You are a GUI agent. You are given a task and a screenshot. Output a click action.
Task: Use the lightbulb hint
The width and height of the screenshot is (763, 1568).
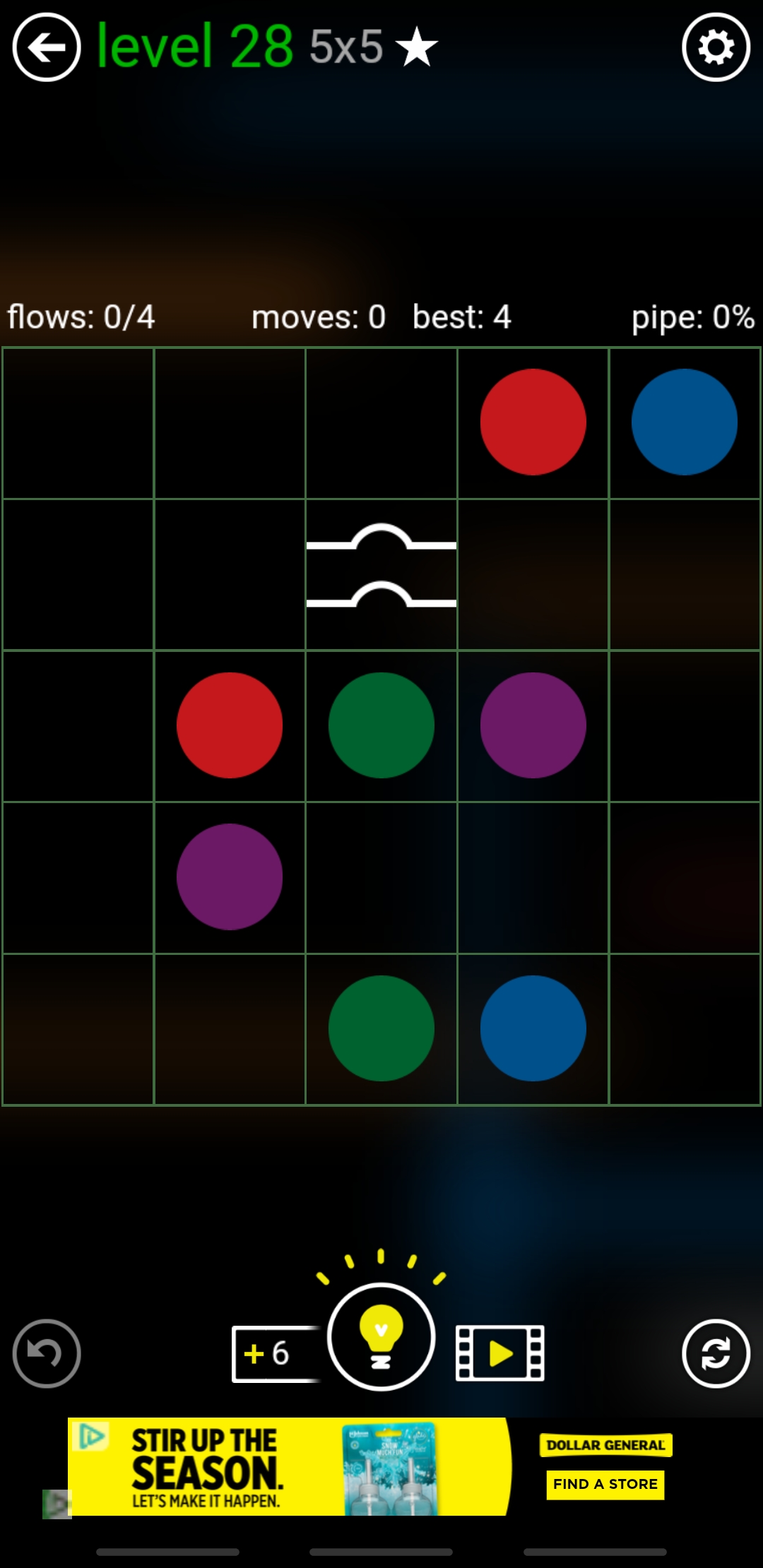(x=381, y=1336)
